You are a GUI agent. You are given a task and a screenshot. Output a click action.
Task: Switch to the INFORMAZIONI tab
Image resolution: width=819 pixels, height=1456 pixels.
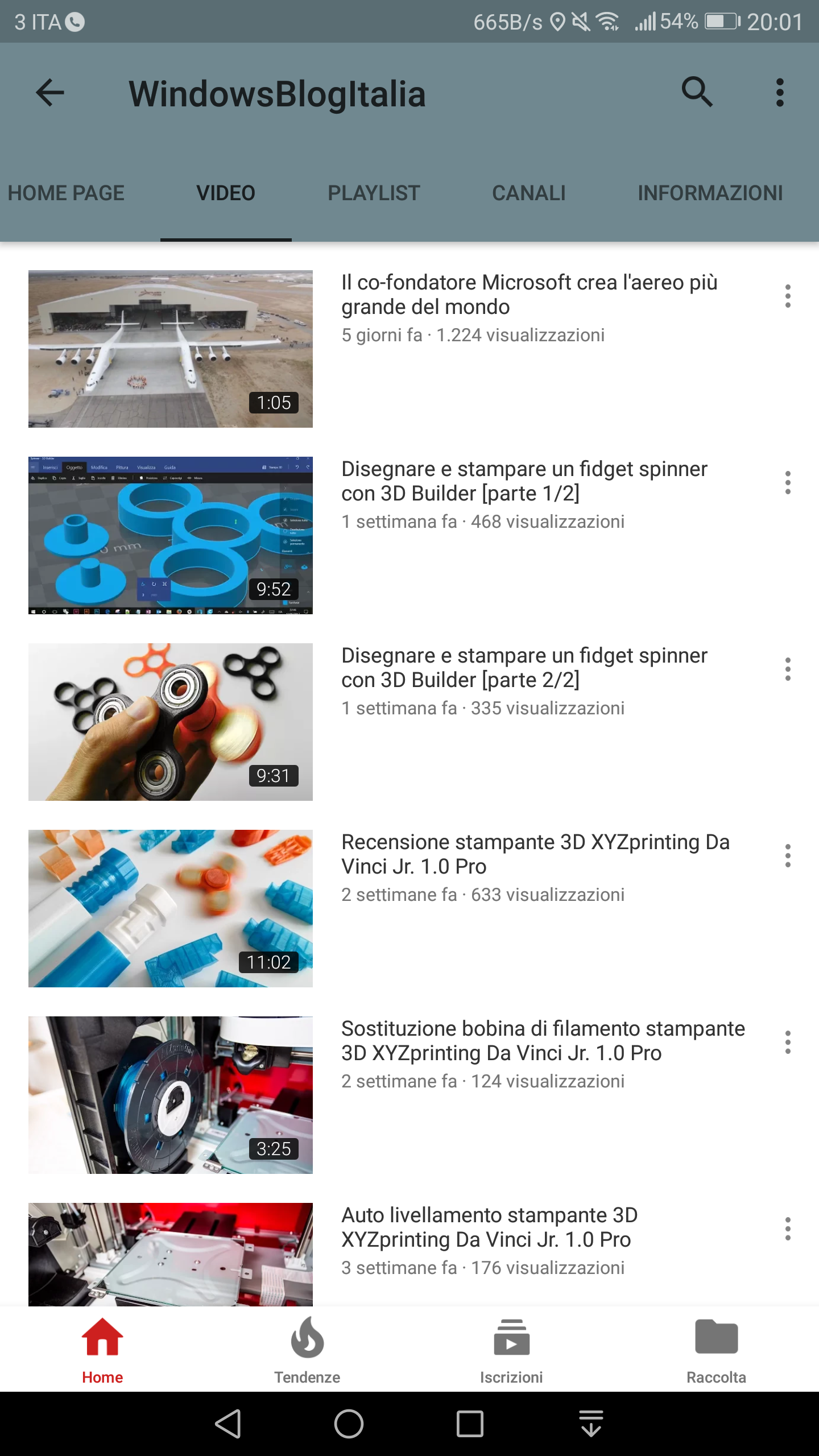[x=710, y=193]
